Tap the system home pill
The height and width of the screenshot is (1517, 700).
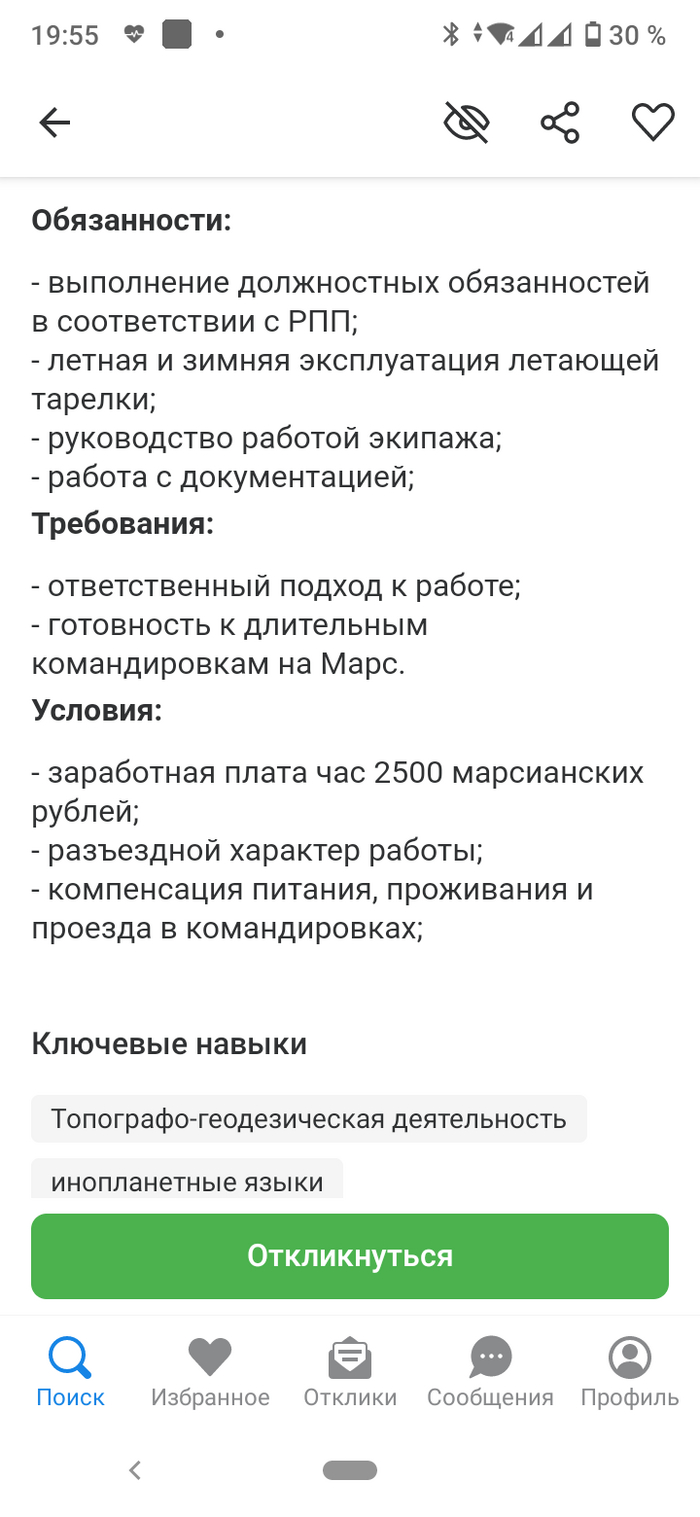tap(350, 1470)
